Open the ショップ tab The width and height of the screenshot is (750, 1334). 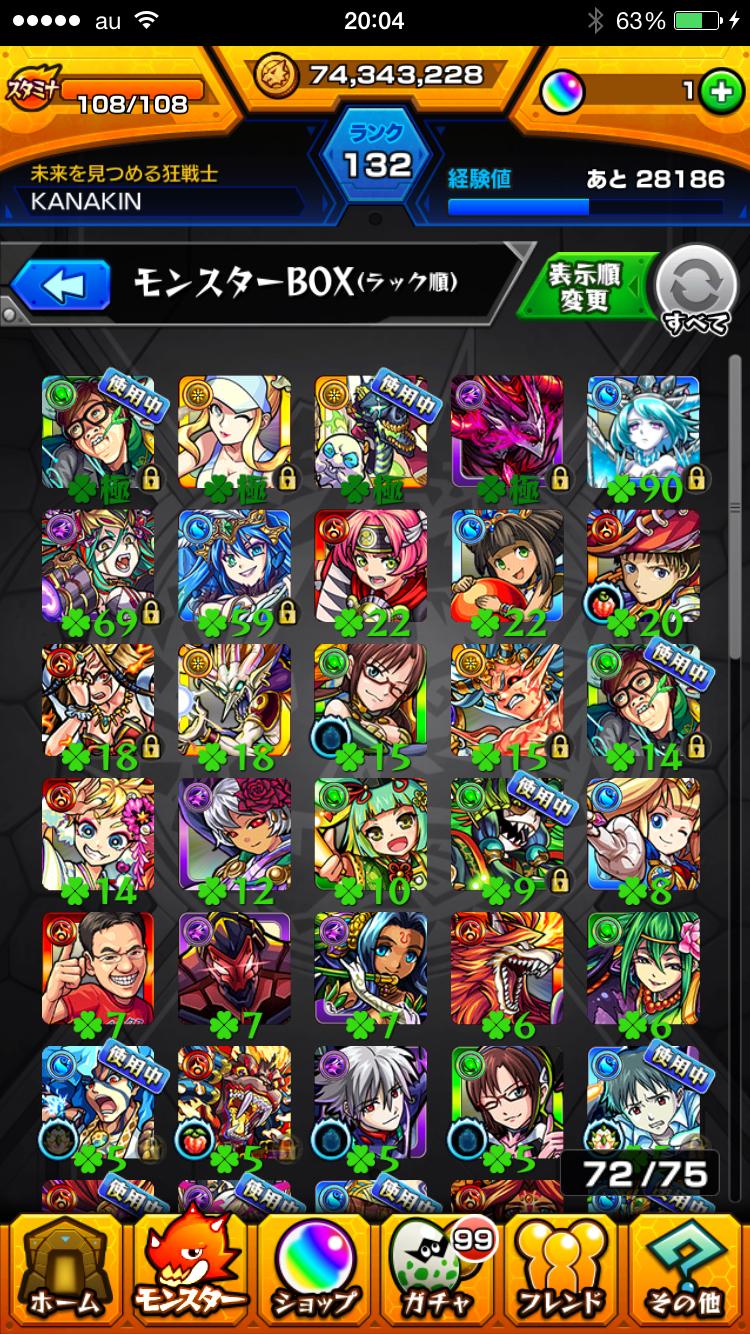coord(313,1268)
